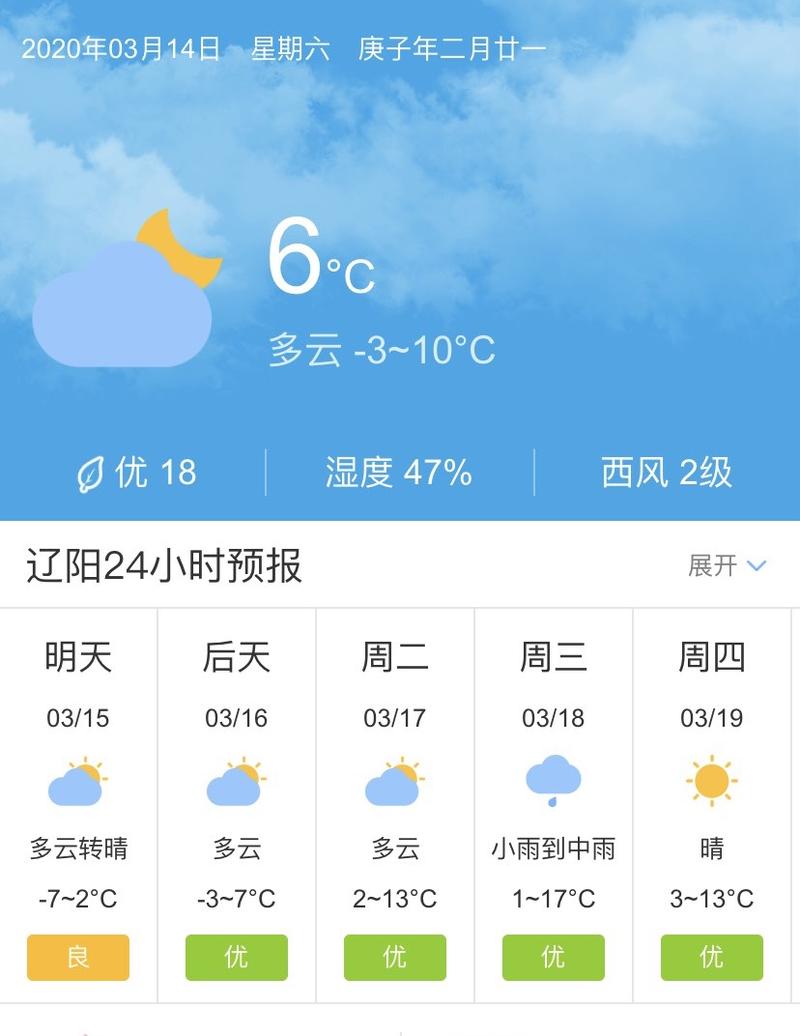Select the partly cloudy icon for 明天

click(78, 780)
